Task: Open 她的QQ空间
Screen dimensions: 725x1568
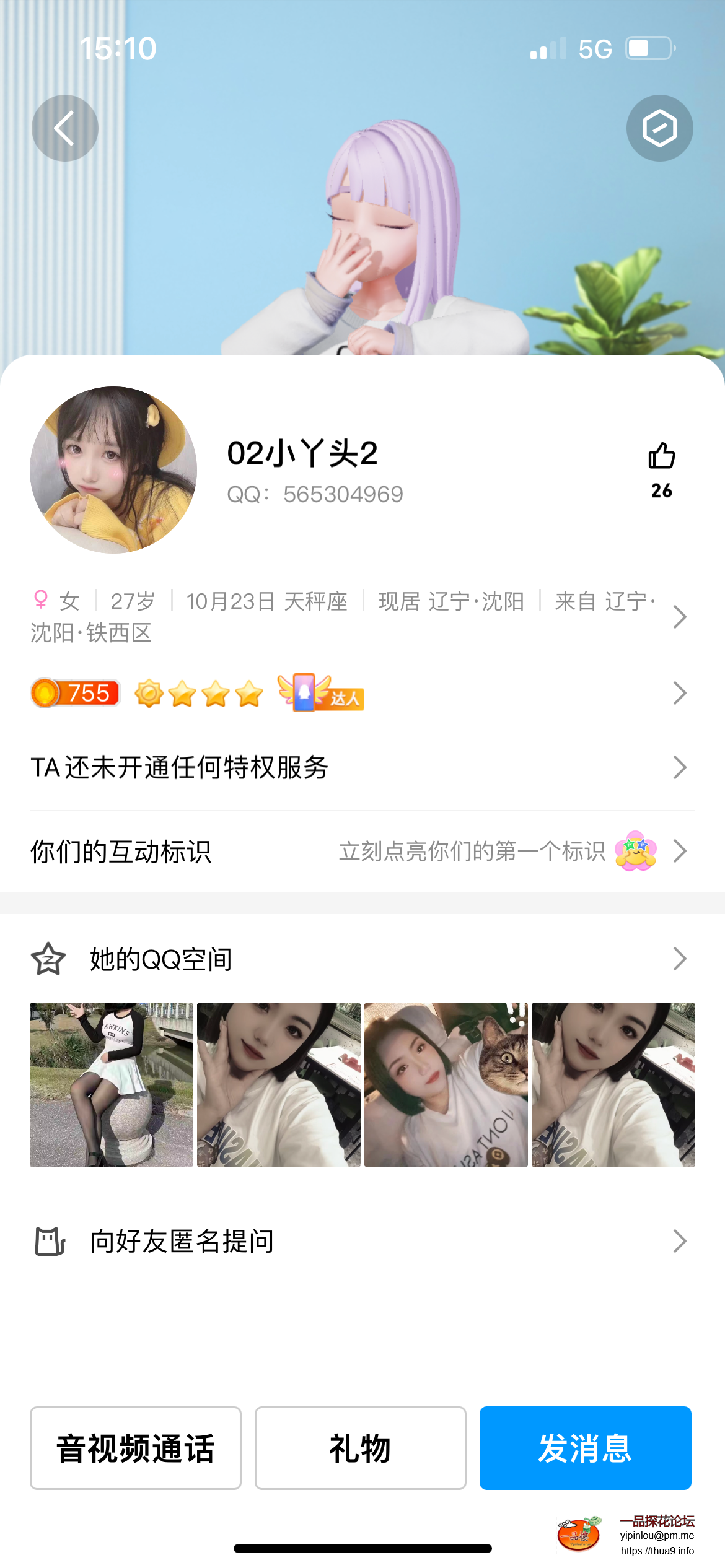Action: point(359,959)
